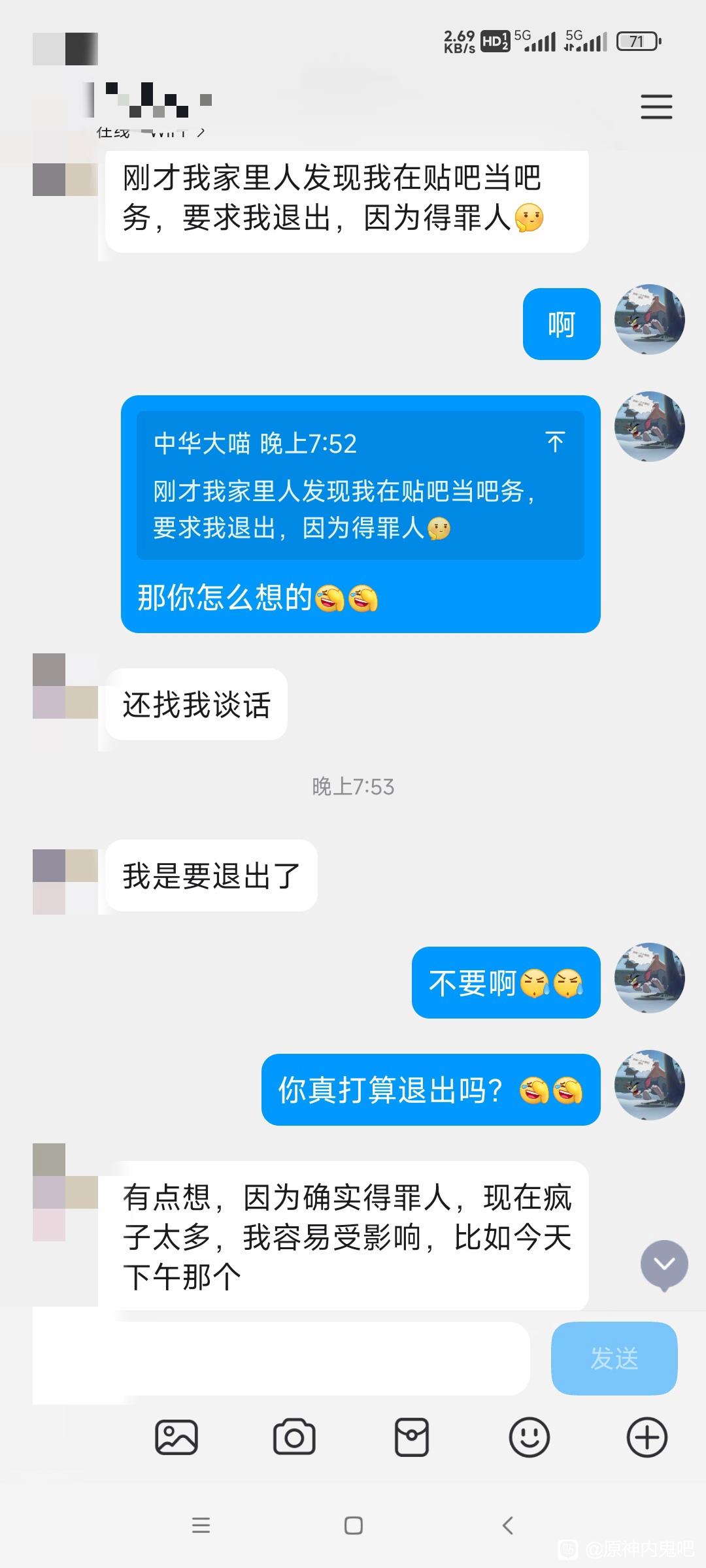
Task: Focus the message text input box
Action: tap(281, 1358)
